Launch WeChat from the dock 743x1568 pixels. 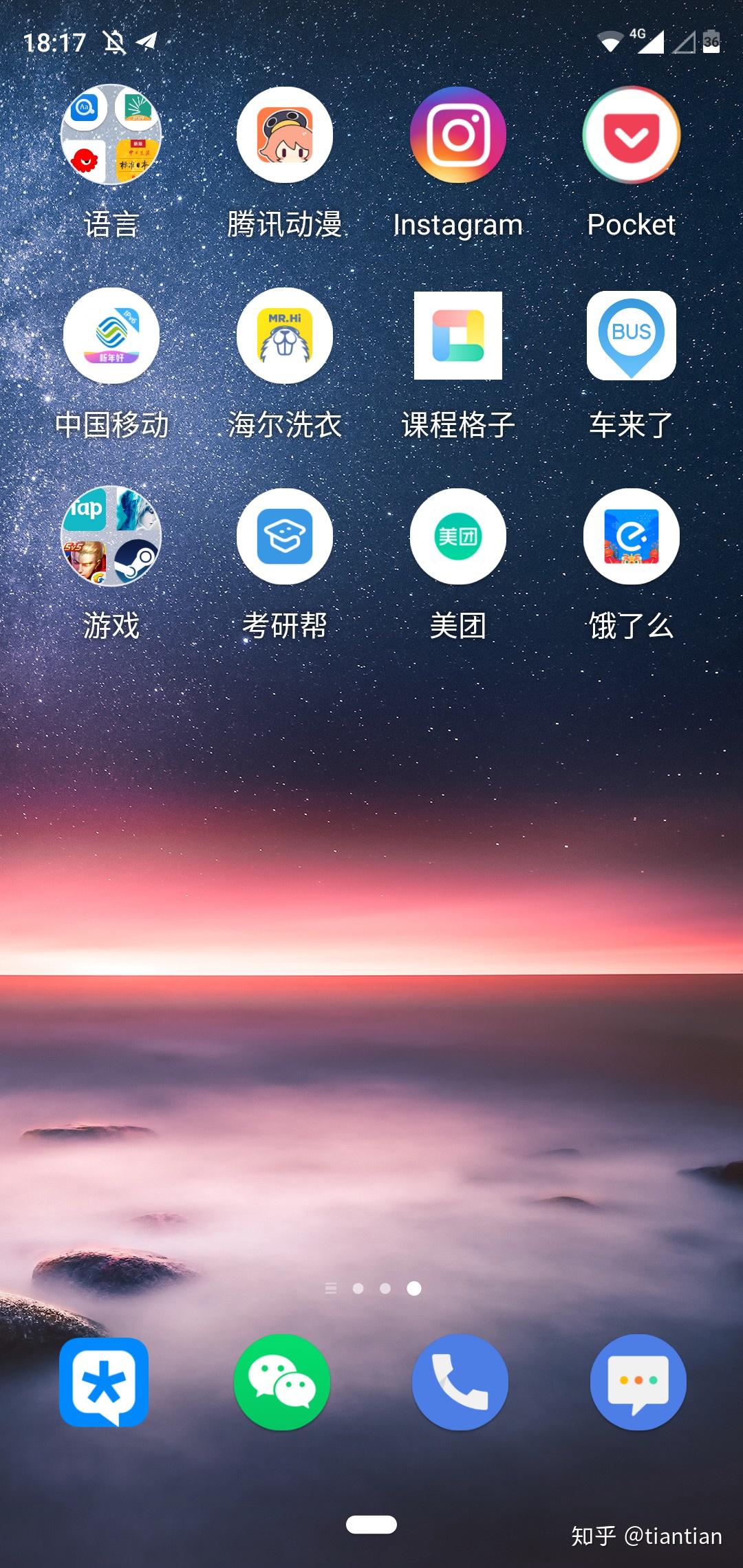pos(282,1382)
